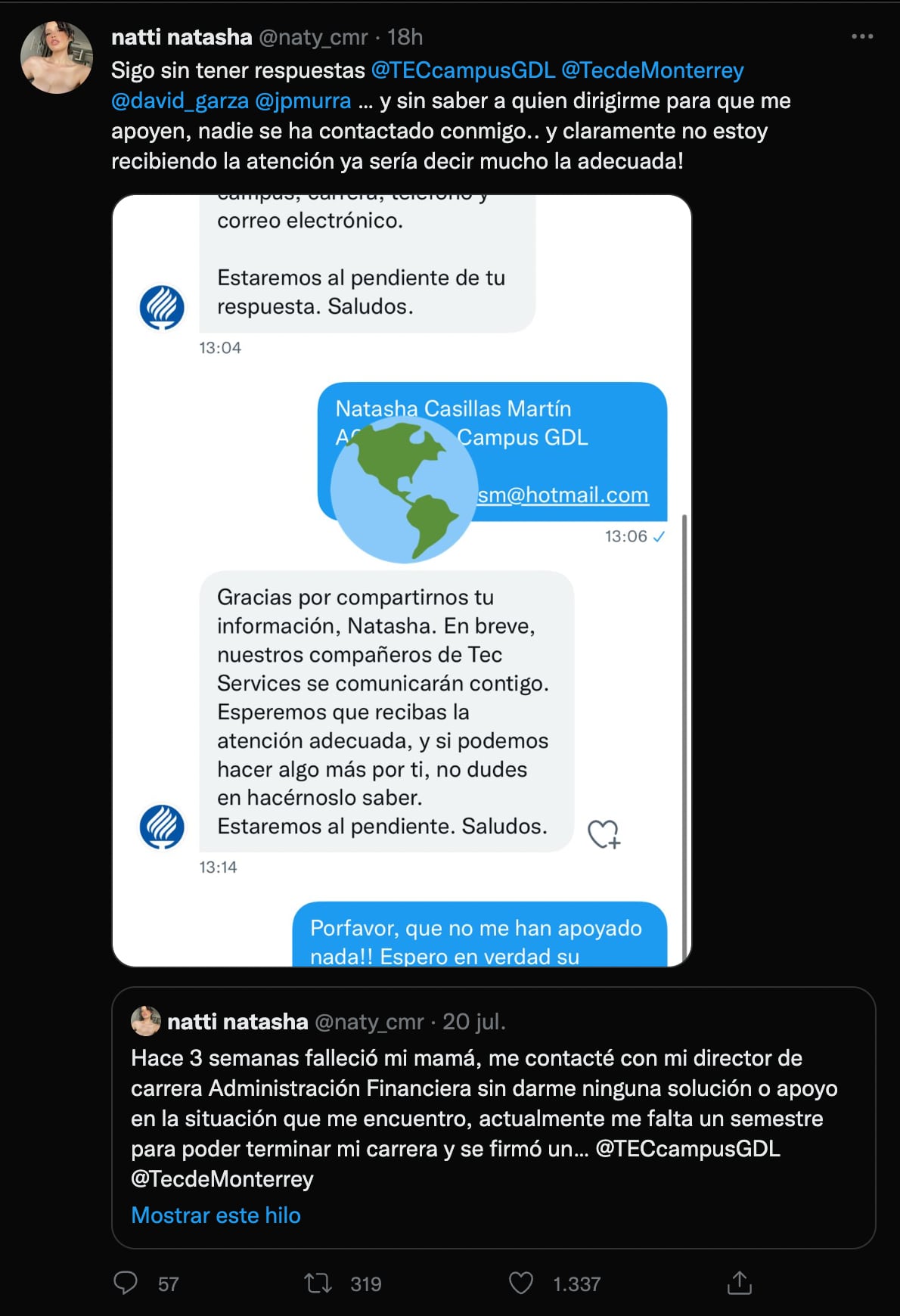
Task: Open the @TECcampusGDL mention
Action: point(463,70)
